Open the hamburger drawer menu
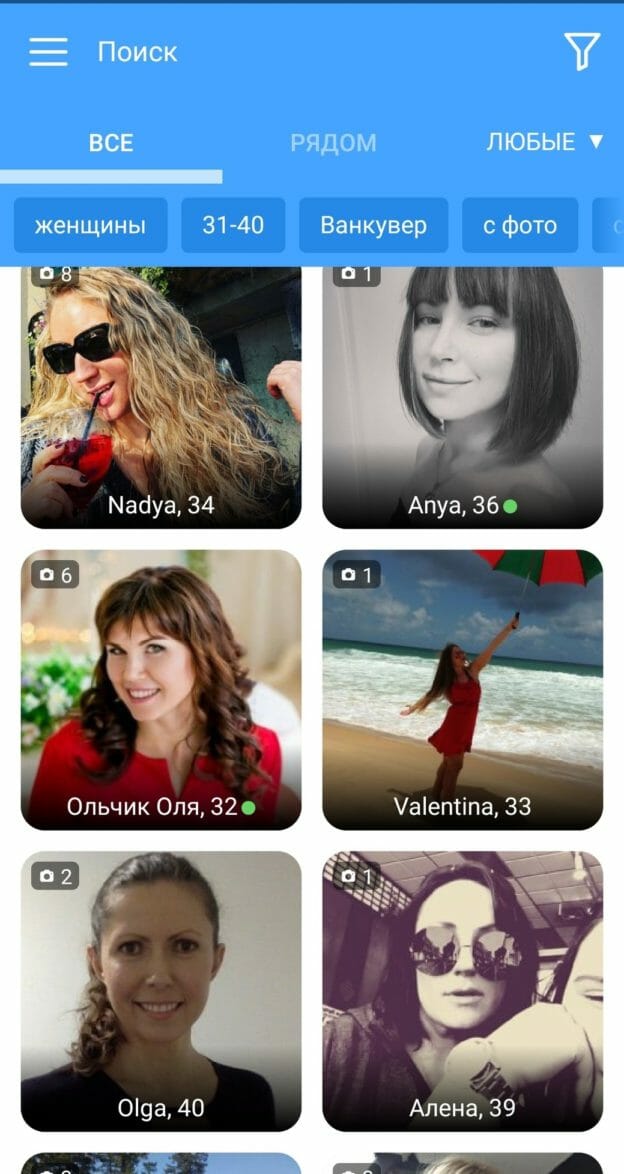 48,52
